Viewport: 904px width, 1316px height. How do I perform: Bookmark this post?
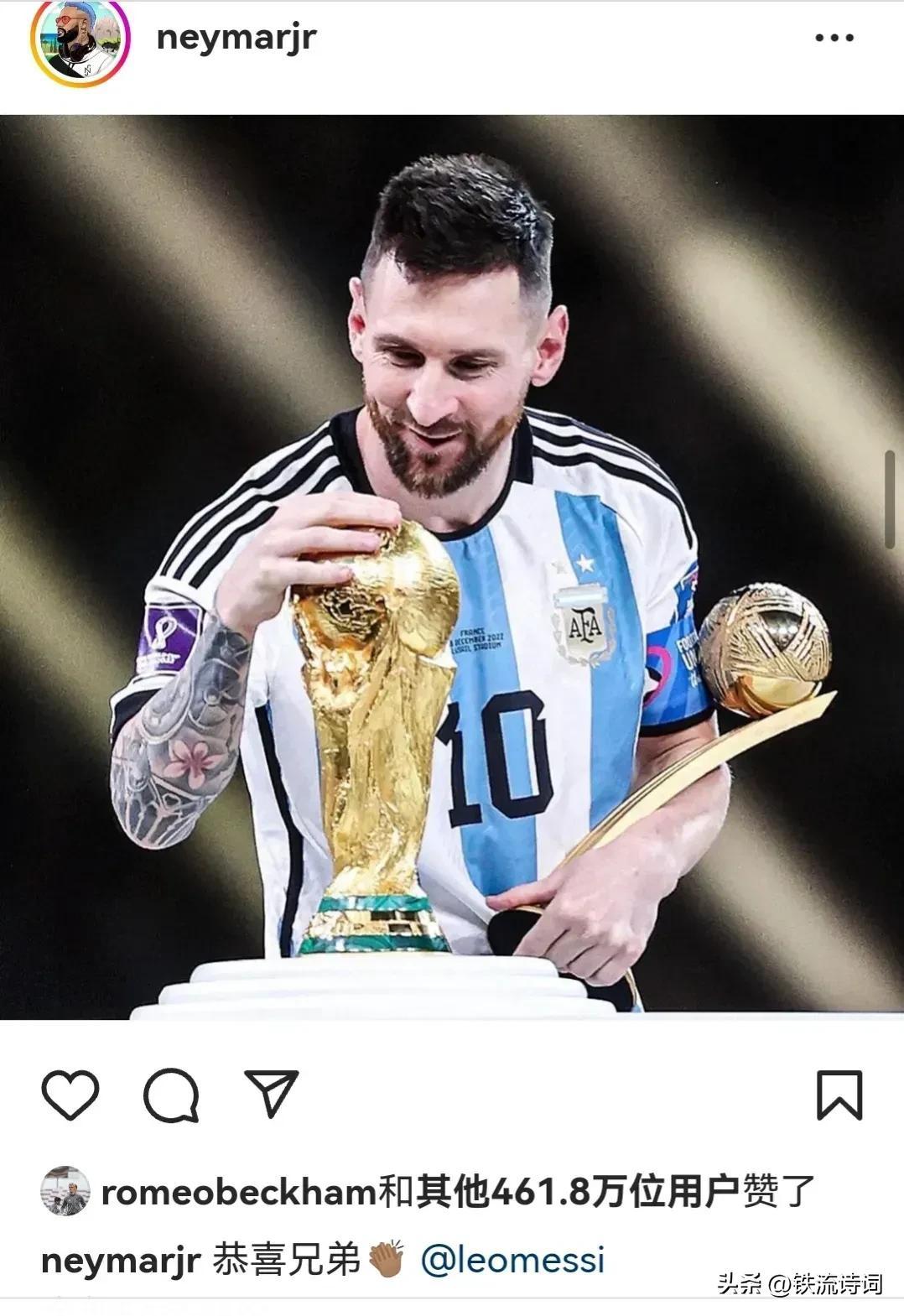coord(839,1094)
